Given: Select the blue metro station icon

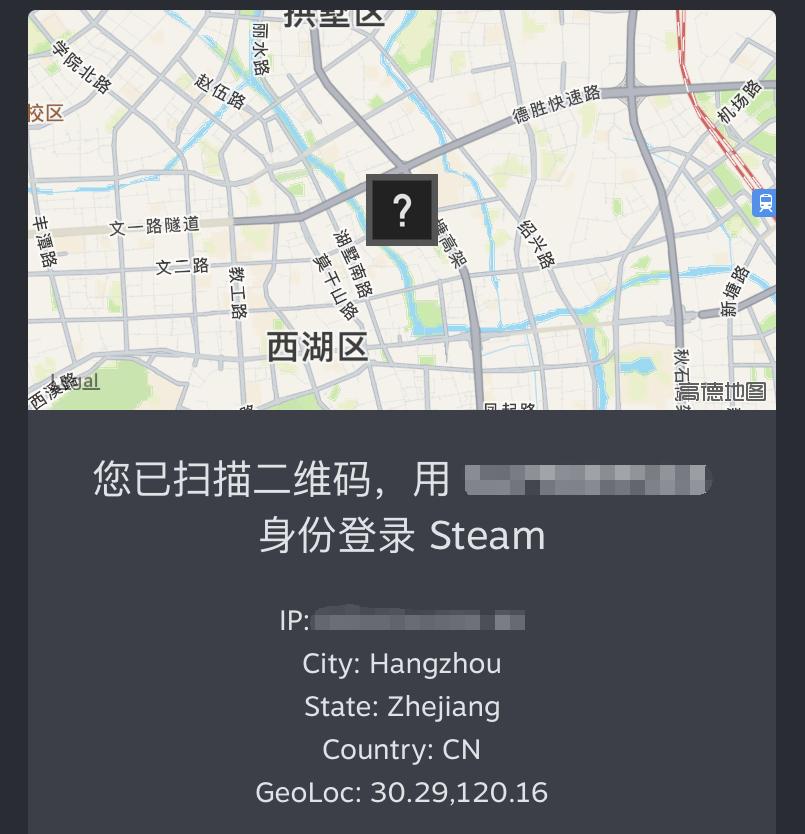Looking at the screenshot, I should pos(764,203).
